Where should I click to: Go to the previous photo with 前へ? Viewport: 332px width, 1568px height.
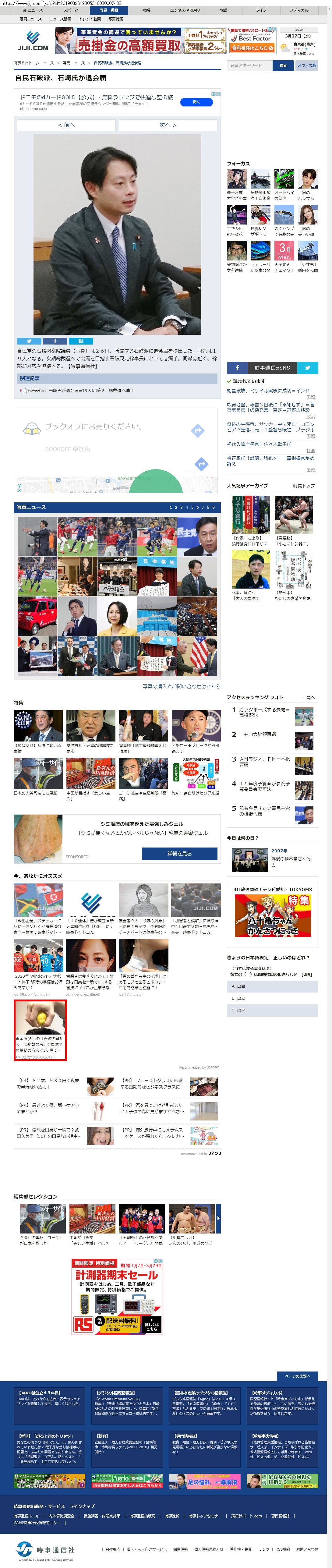[x=66, y=125]
